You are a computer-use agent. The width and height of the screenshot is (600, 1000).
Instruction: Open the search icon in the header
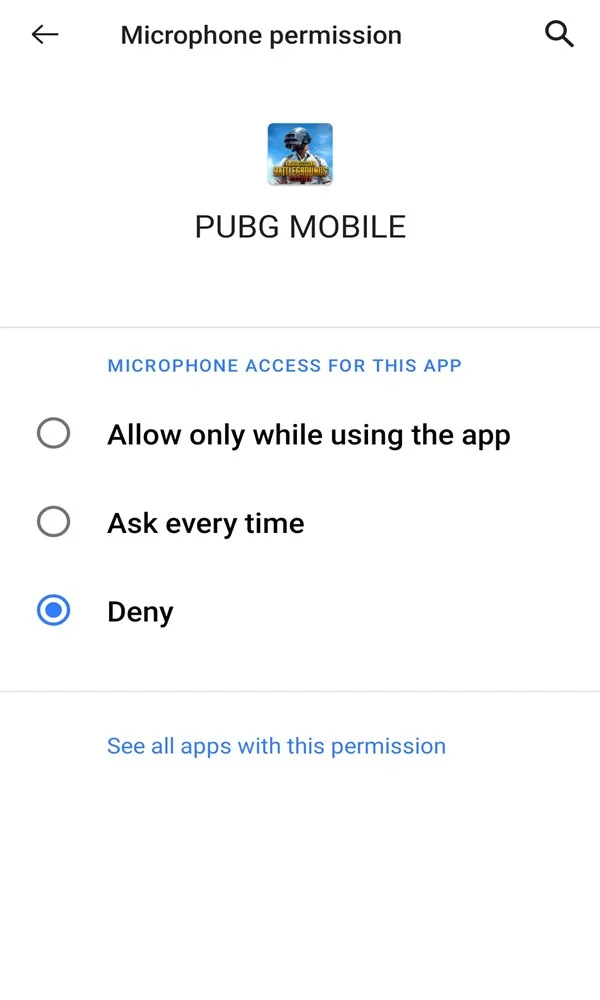tap(559, 34)
